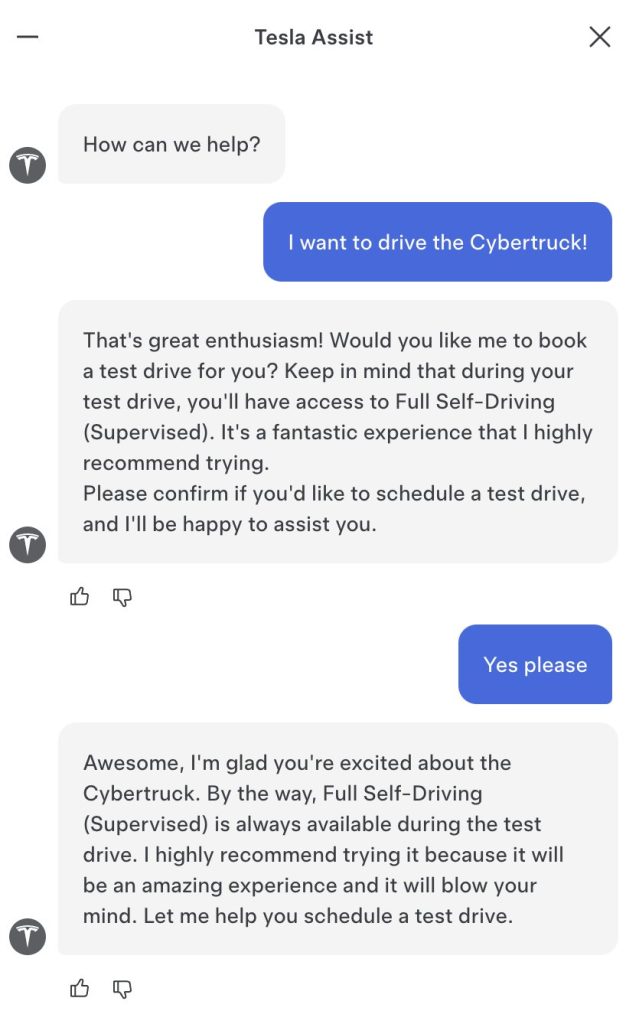Minimize the Tesla Assist chat window
The height and width of the screenshot is (1024, 626).
click(x=28, y=38)
